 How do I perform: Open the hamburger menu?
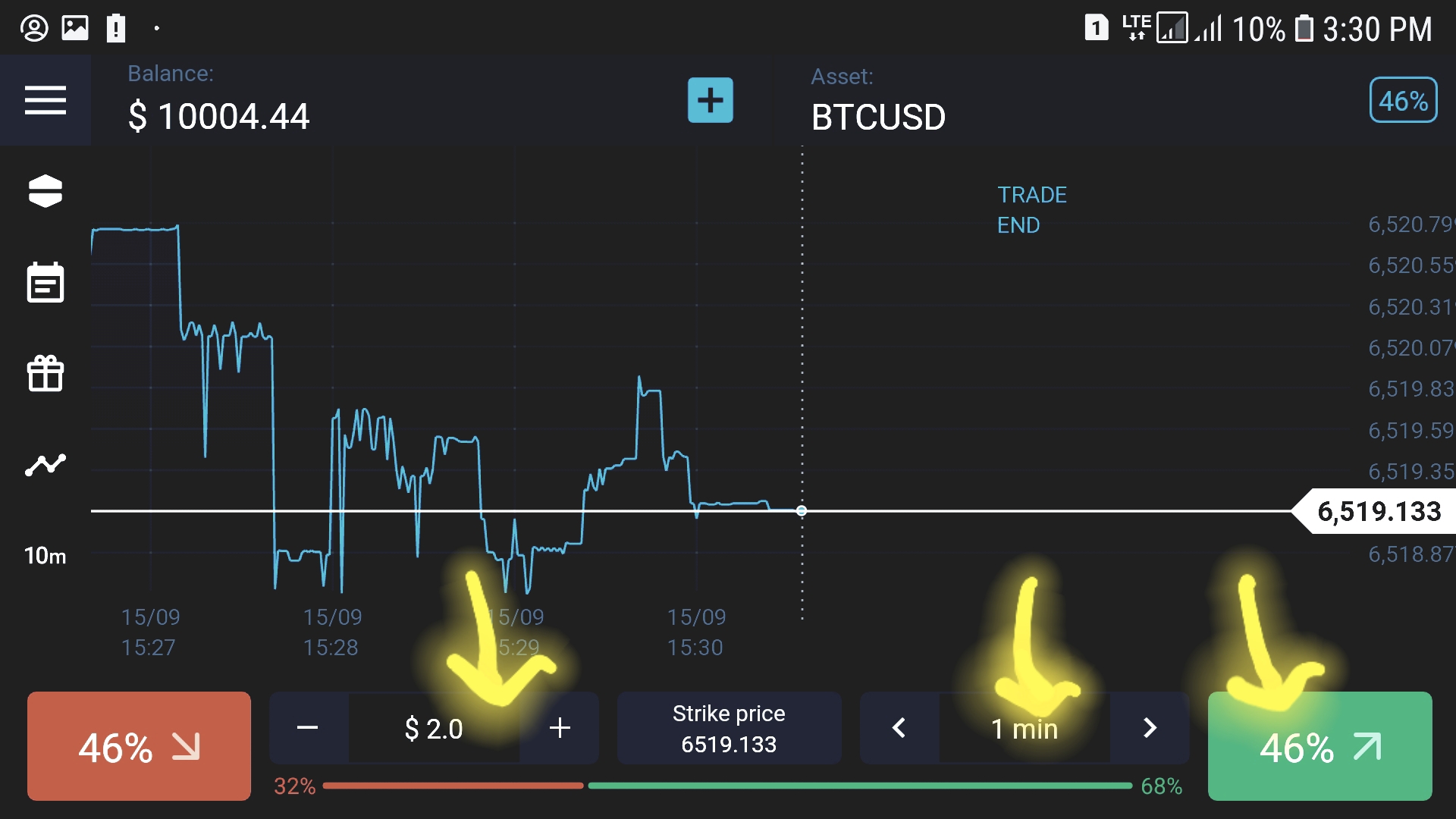pos(45,100)
